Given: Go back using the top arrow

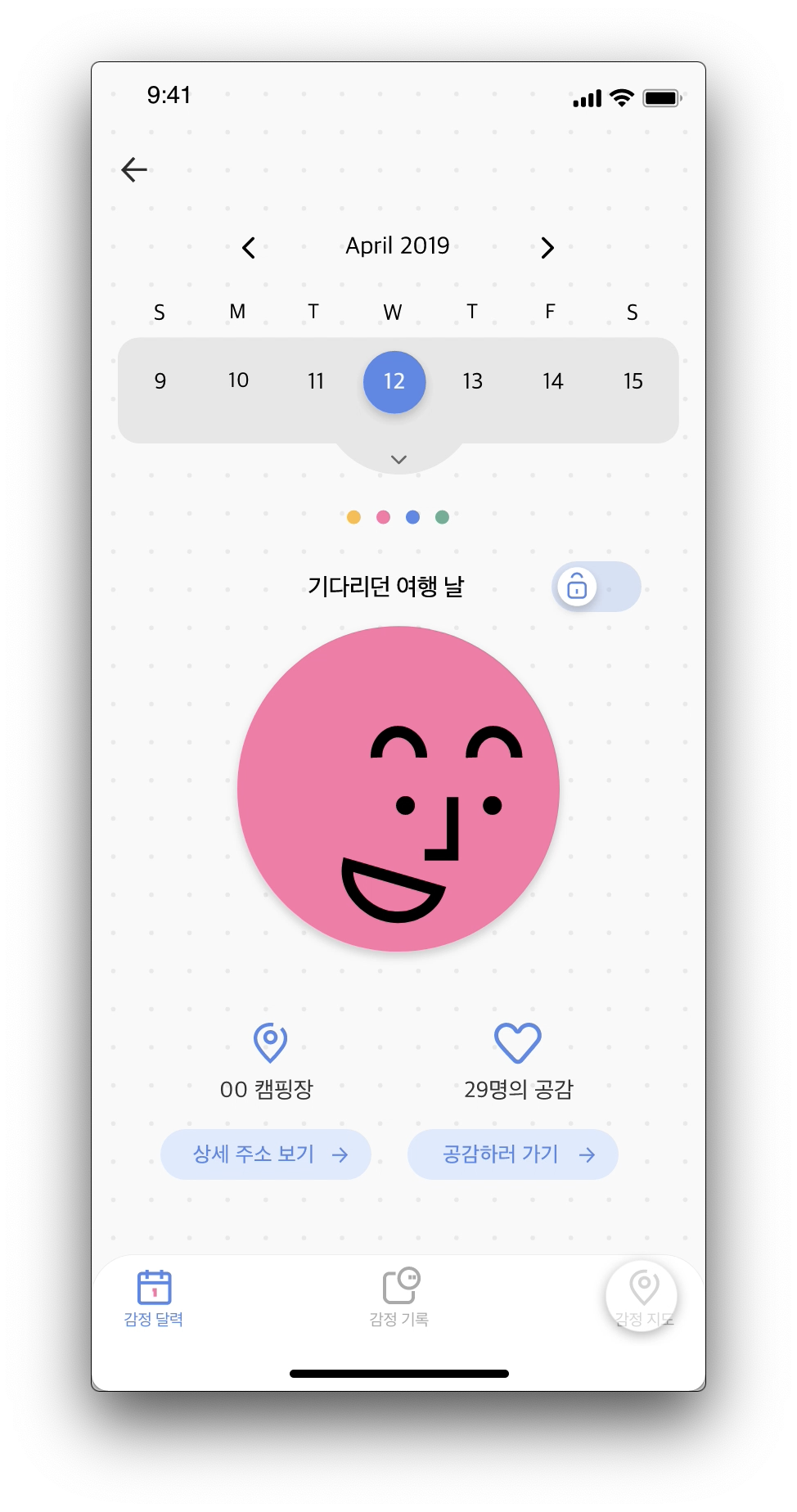Looking at the screenshot, I should coord(134,169).
